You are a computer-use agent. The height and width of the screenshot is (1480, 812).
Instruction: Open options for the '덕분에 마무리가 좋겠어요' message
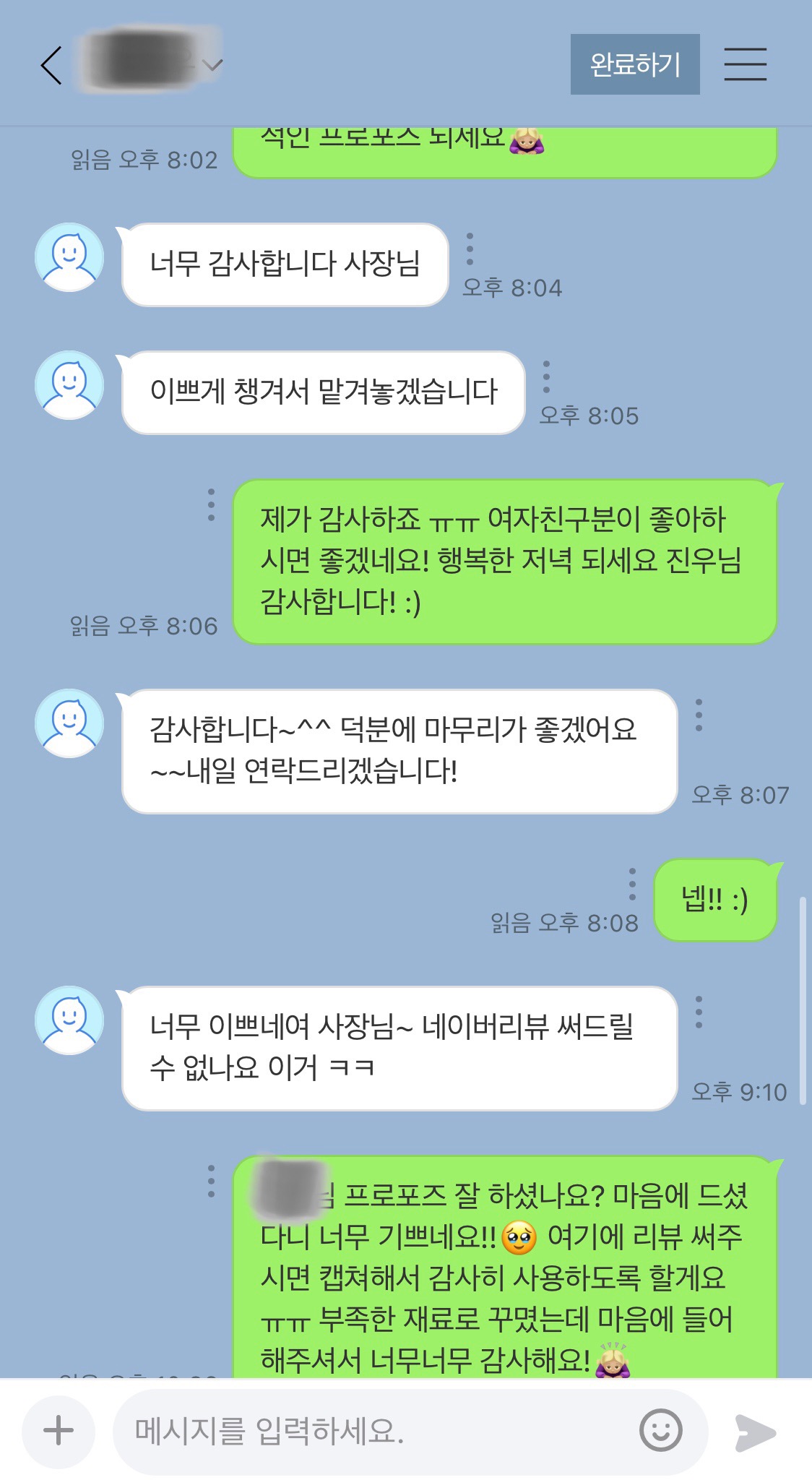pyautogui.click(x=699, y=715)
